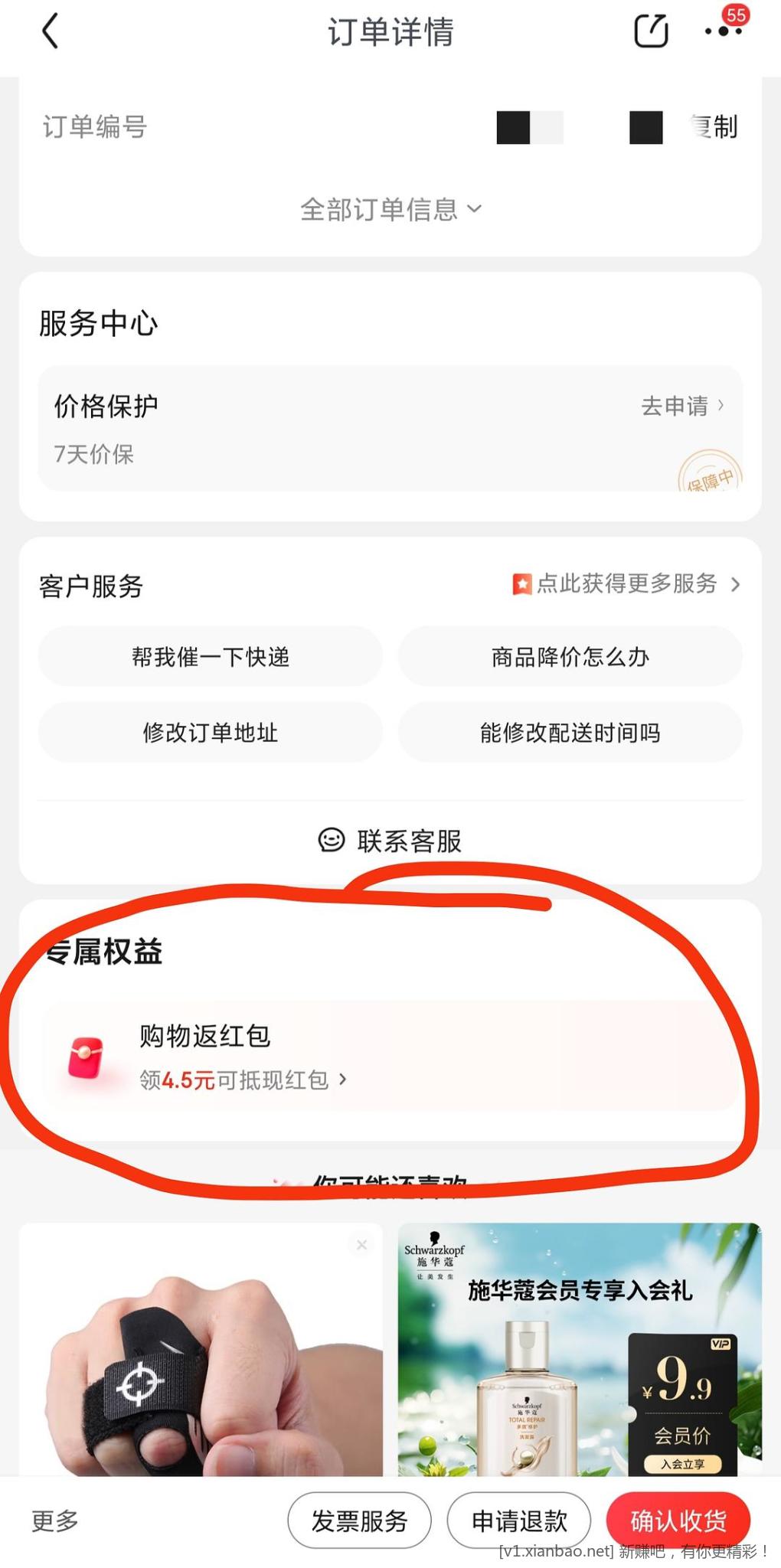Confirm receipt with 确认收货

coord(678,1521)
